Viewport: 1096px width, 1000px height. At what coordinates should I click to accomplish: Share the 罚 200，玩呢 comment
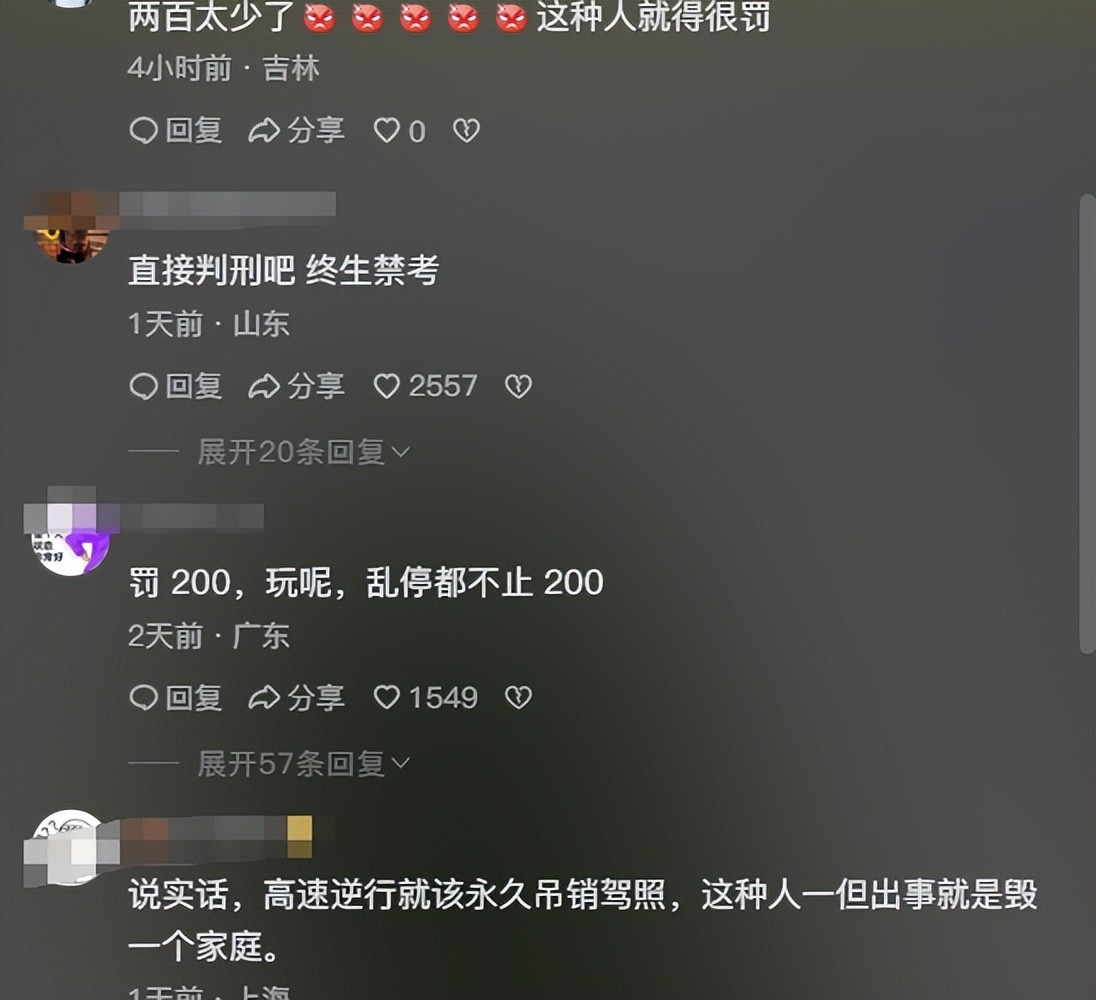[x=296, y=697]
